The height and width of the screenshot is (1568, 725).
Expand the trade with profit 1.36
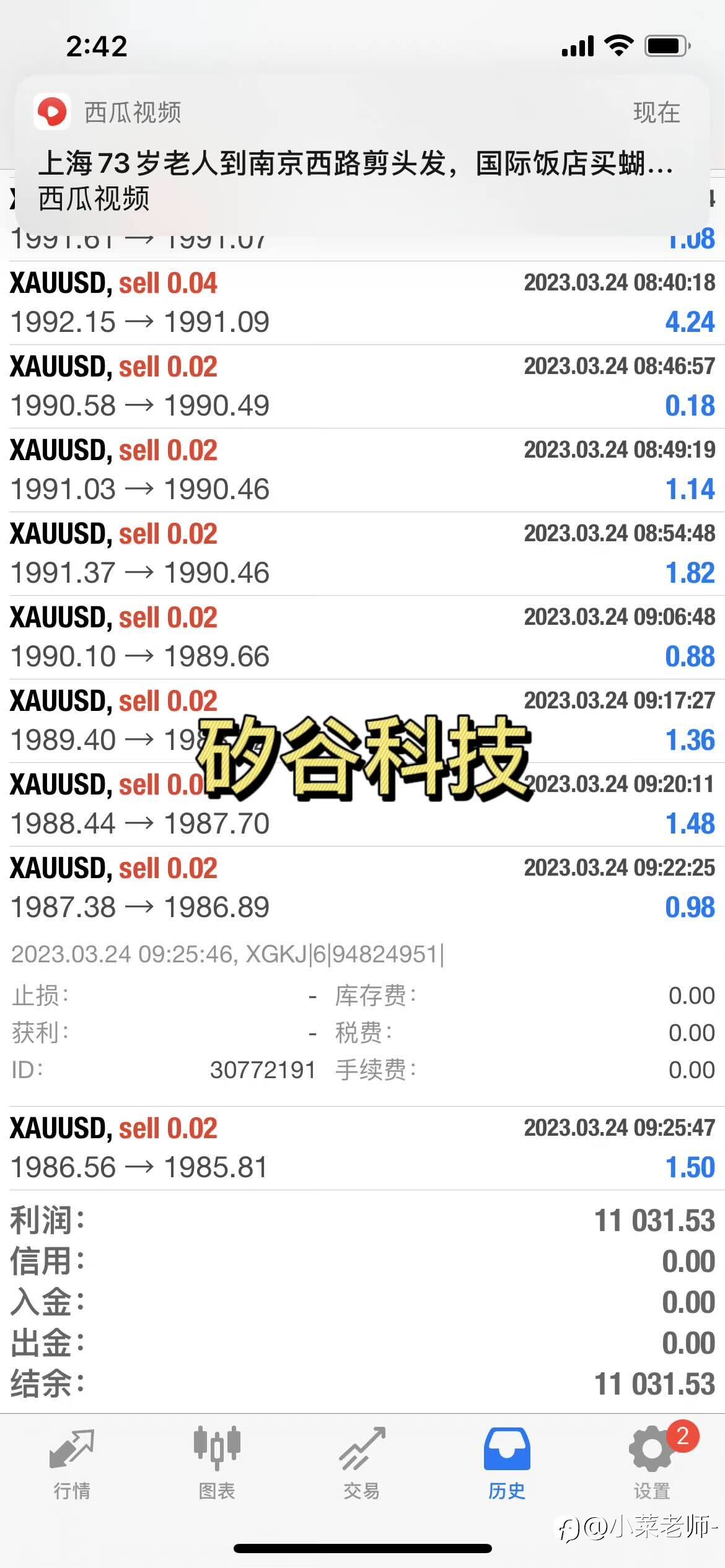coord(362,721)
